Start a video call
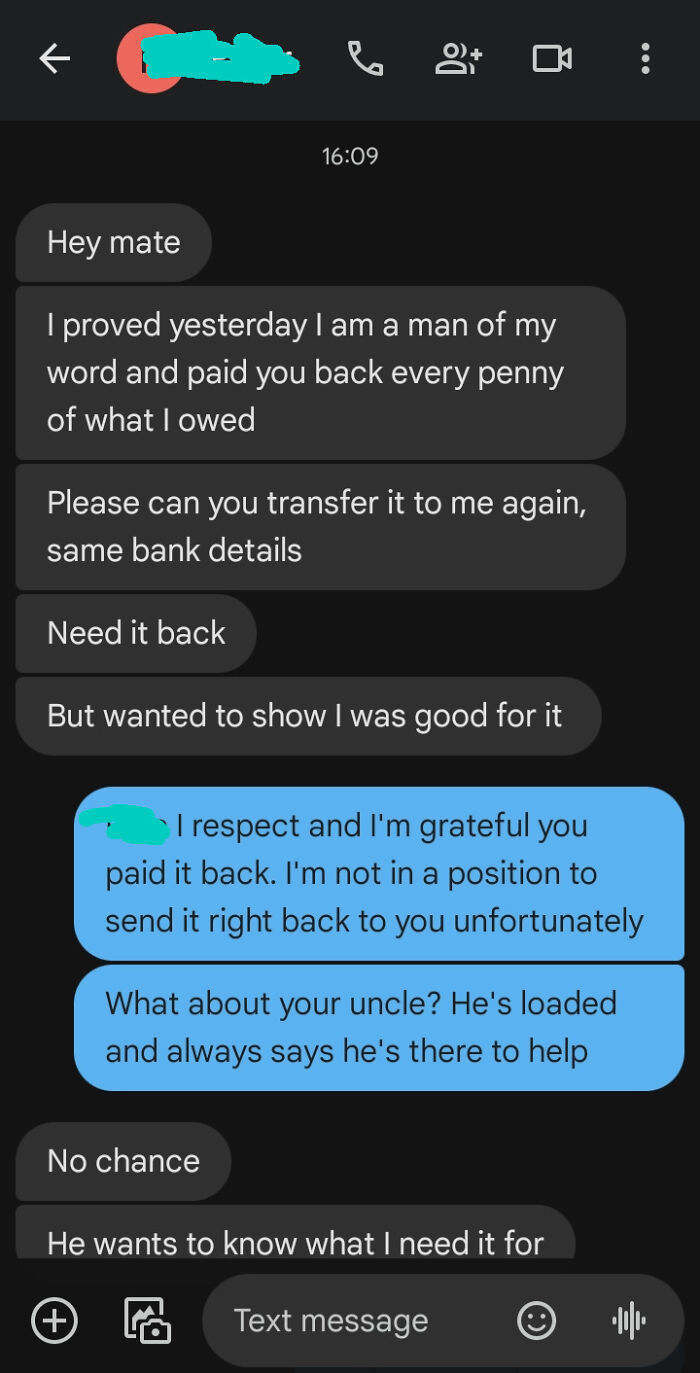Viewport: 700px width, 1373px height. pos(552,59)
